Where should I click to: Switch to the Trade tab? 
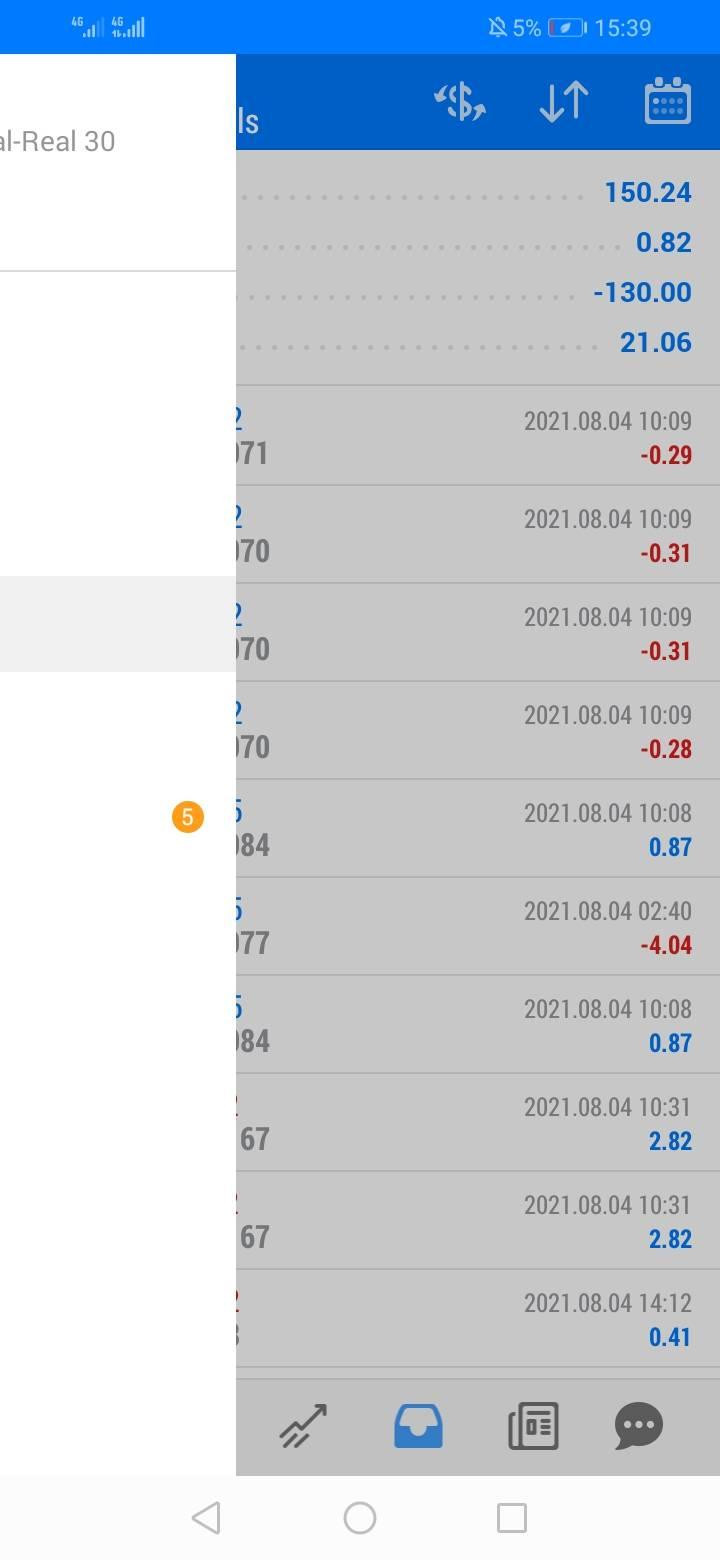point(303,1426)
